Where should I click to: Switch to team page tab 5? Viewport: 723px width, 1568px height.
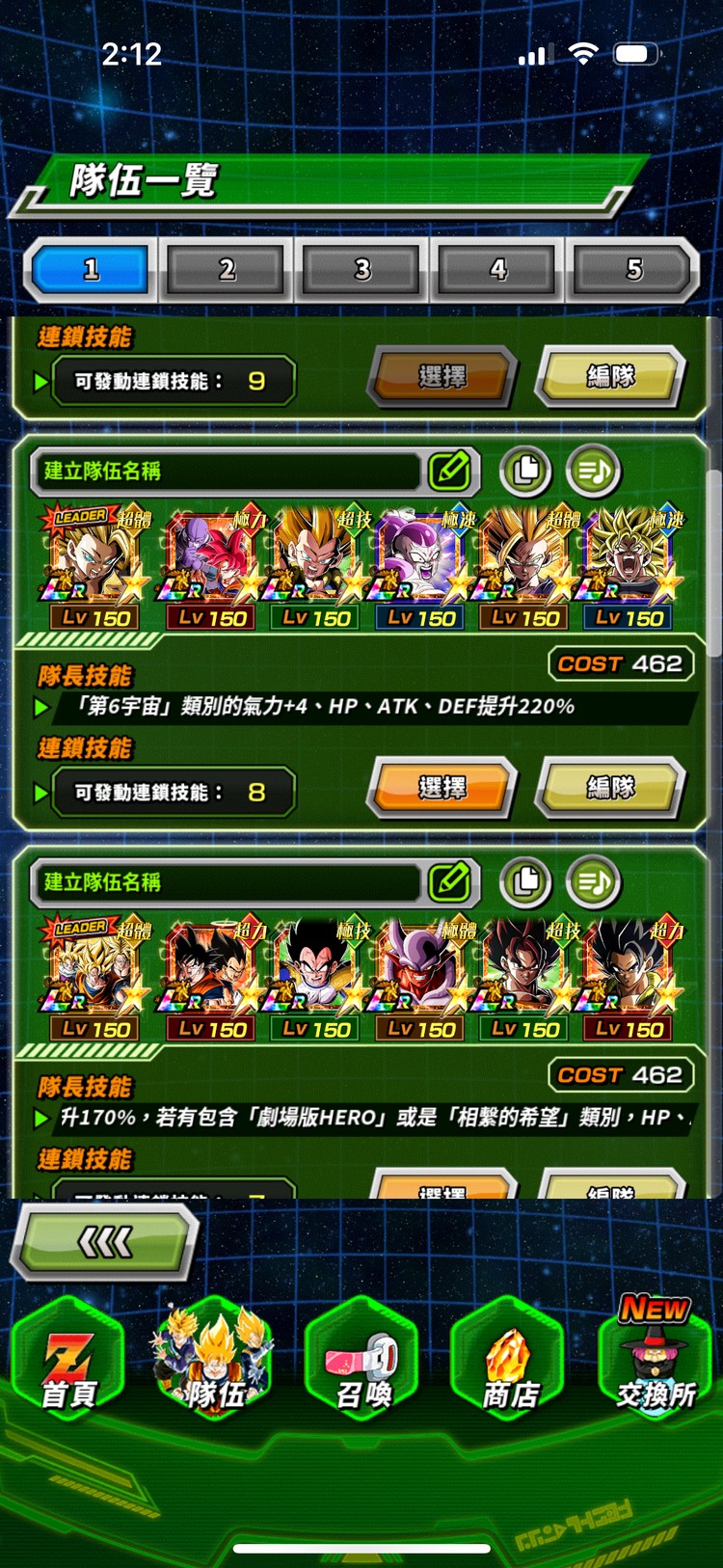[x=633, y=269]
